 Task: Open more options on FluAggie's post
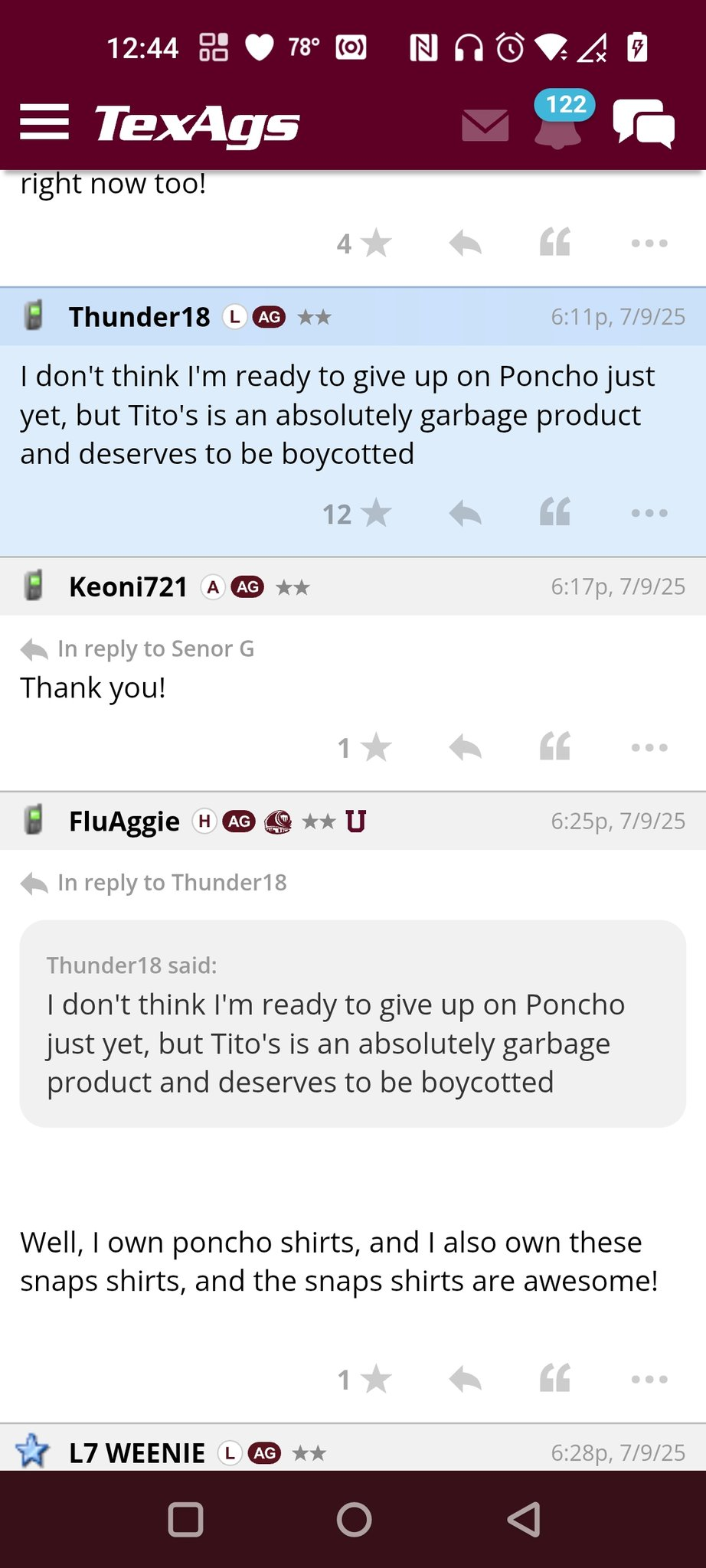649,1380
